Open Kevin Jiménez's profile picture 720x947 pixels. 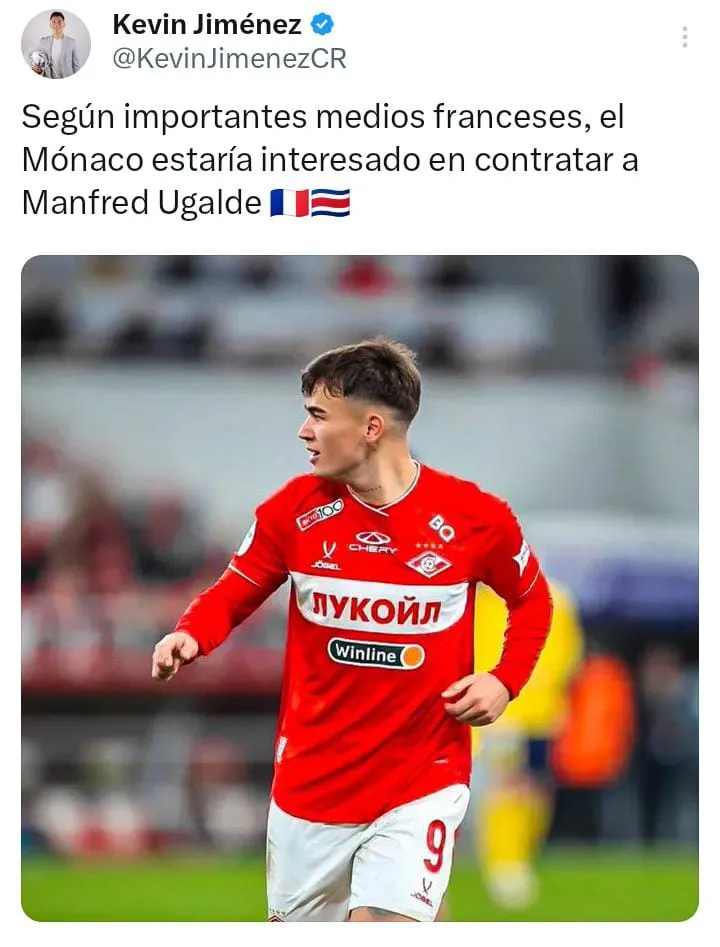pyautogui.click(x=56, y=44)
